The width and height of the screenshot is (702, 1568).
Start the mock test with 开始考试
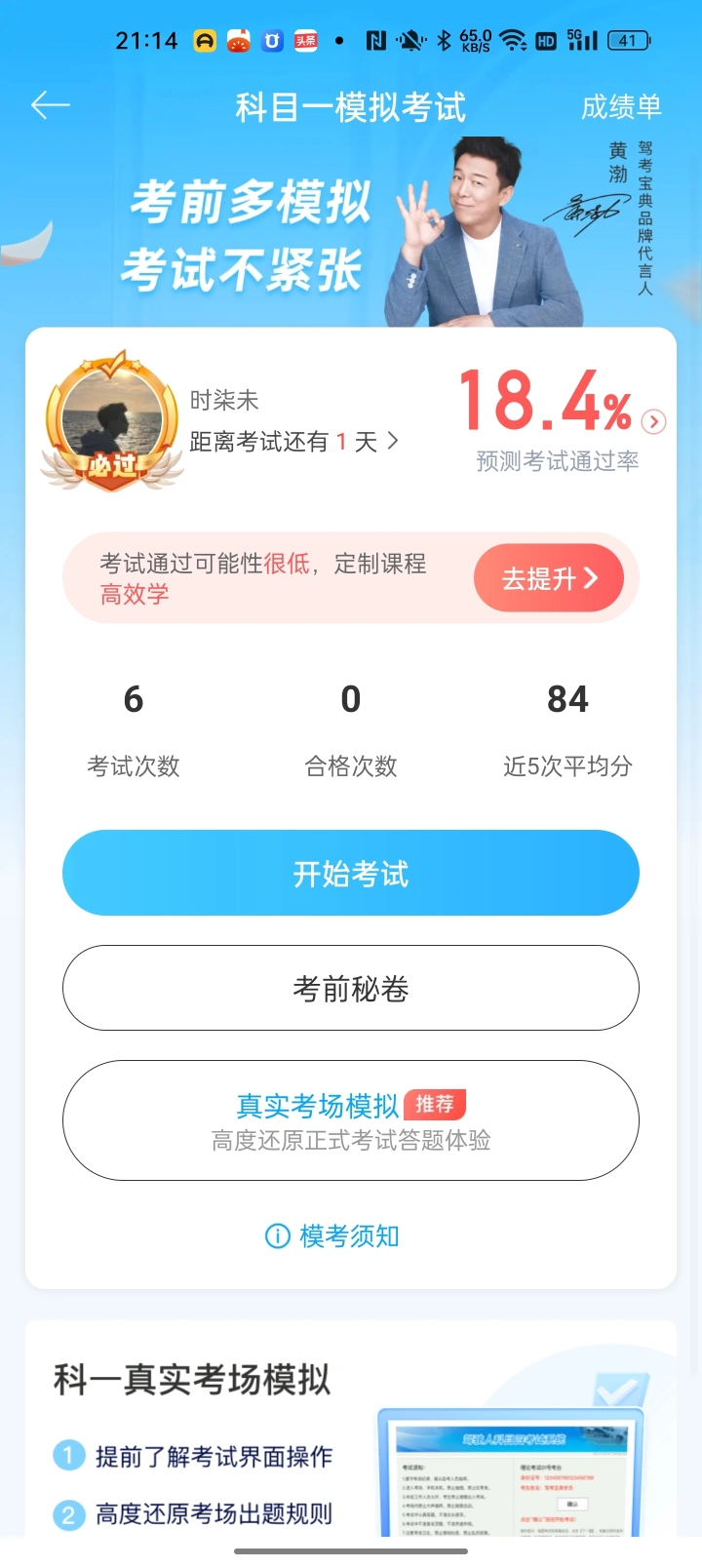point(351,874)
